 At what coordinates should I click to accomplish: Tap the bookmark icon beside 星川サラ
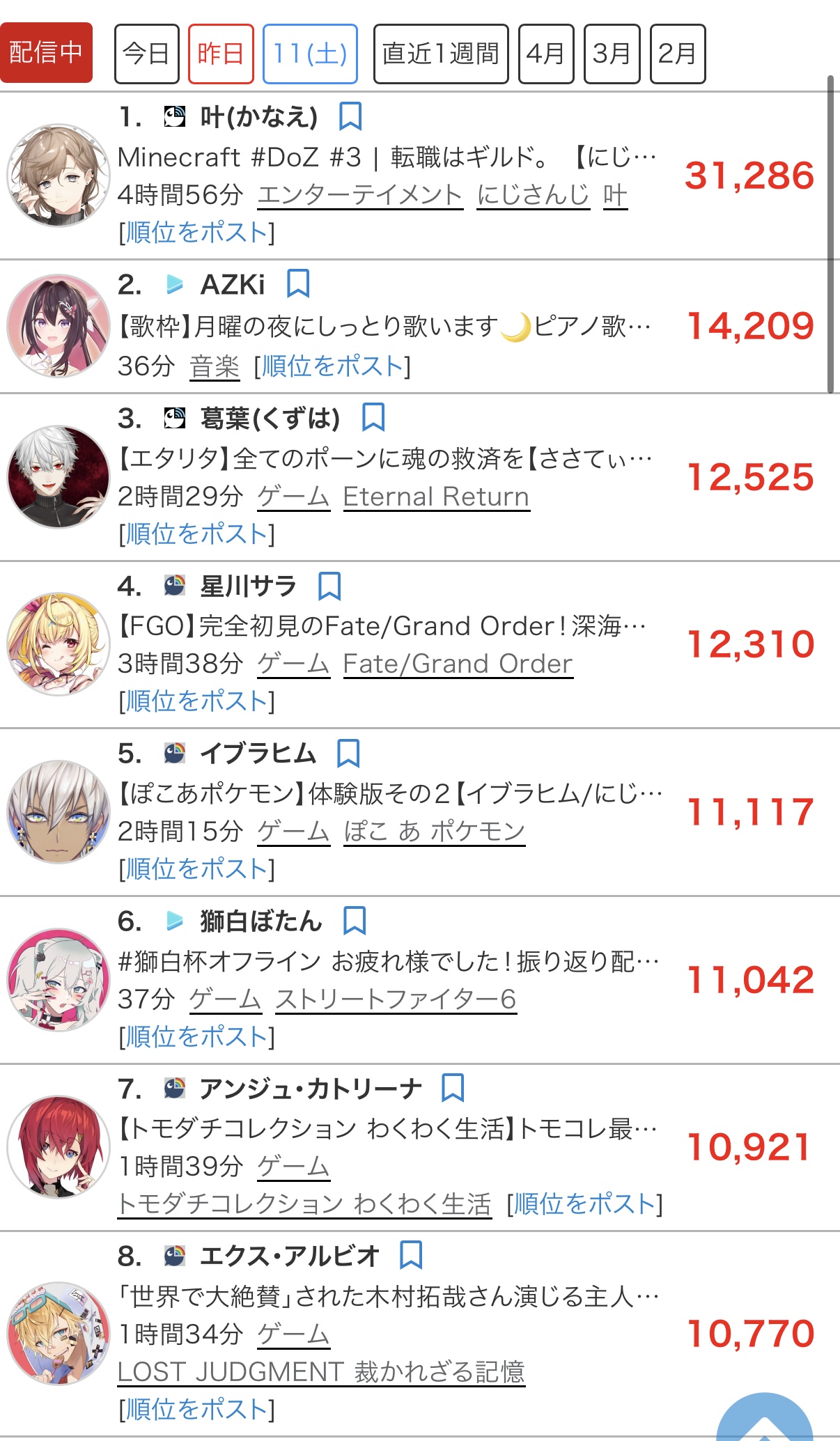(329, 586)
